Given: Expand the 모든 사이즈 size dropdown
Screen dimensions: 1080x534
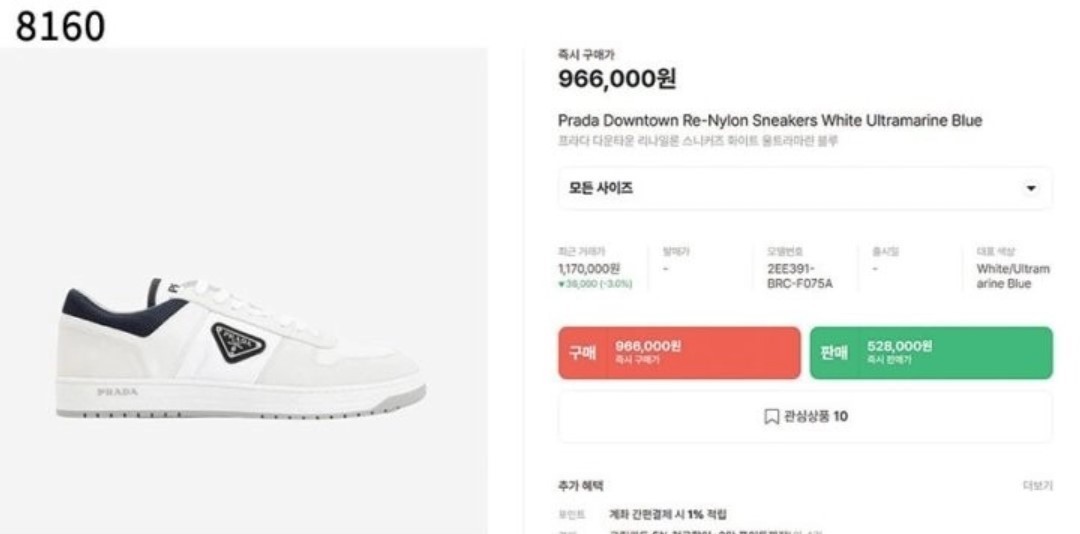Looking at the screenshot, I should (x=804, y=188).
